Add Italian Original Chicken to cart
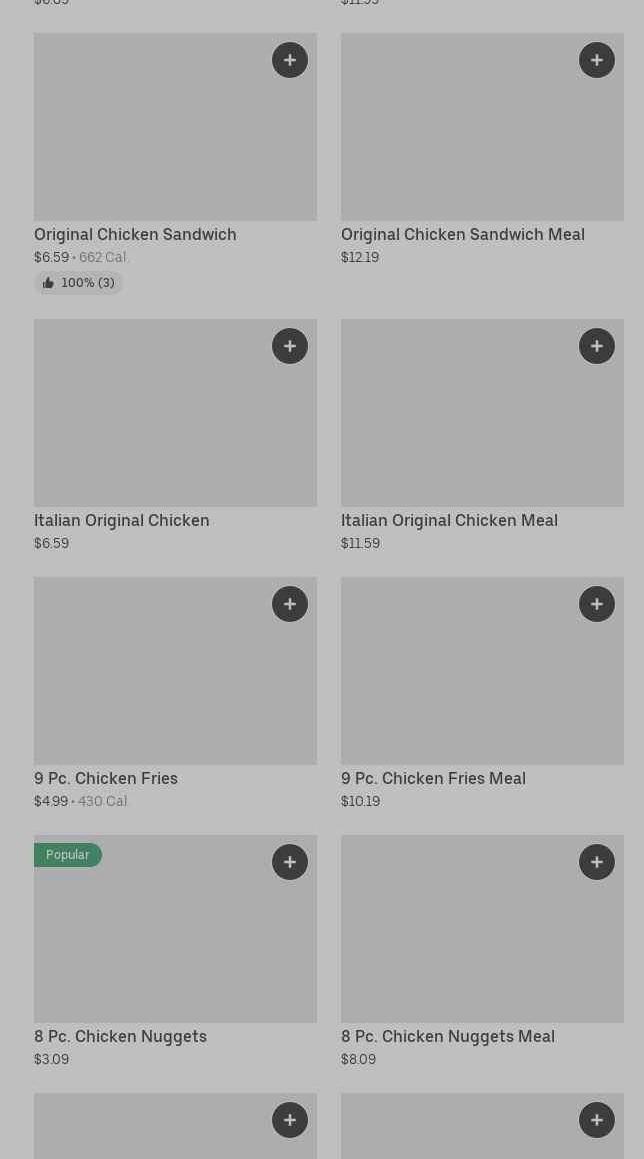Screen dimensions: 644x1159 coord(290,346)
